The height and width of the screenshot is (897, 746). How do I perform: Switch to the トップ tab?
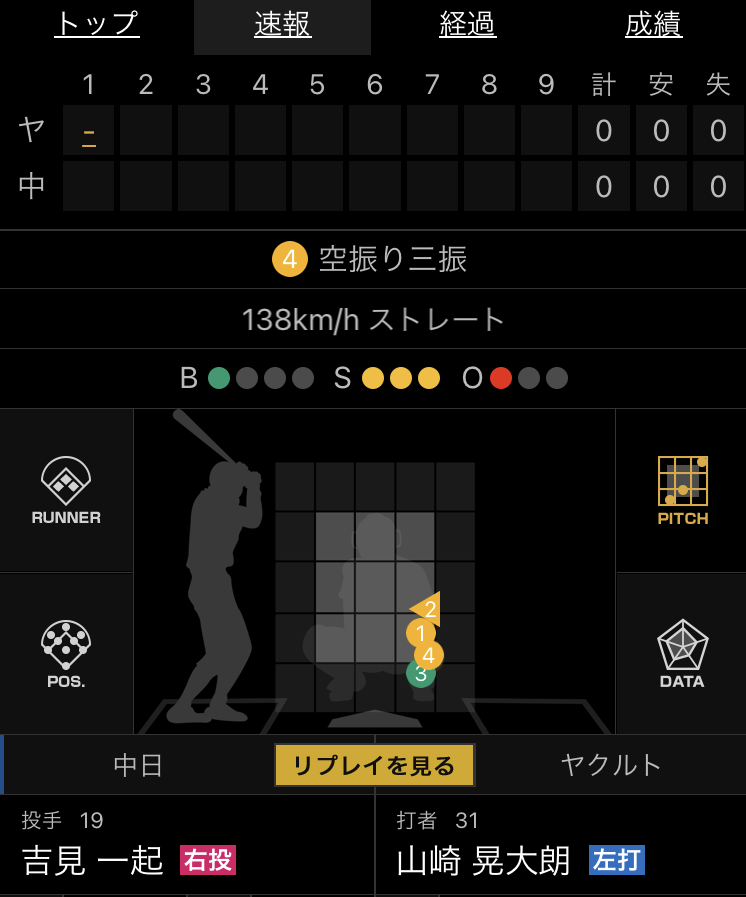click(x=97, y=24)
